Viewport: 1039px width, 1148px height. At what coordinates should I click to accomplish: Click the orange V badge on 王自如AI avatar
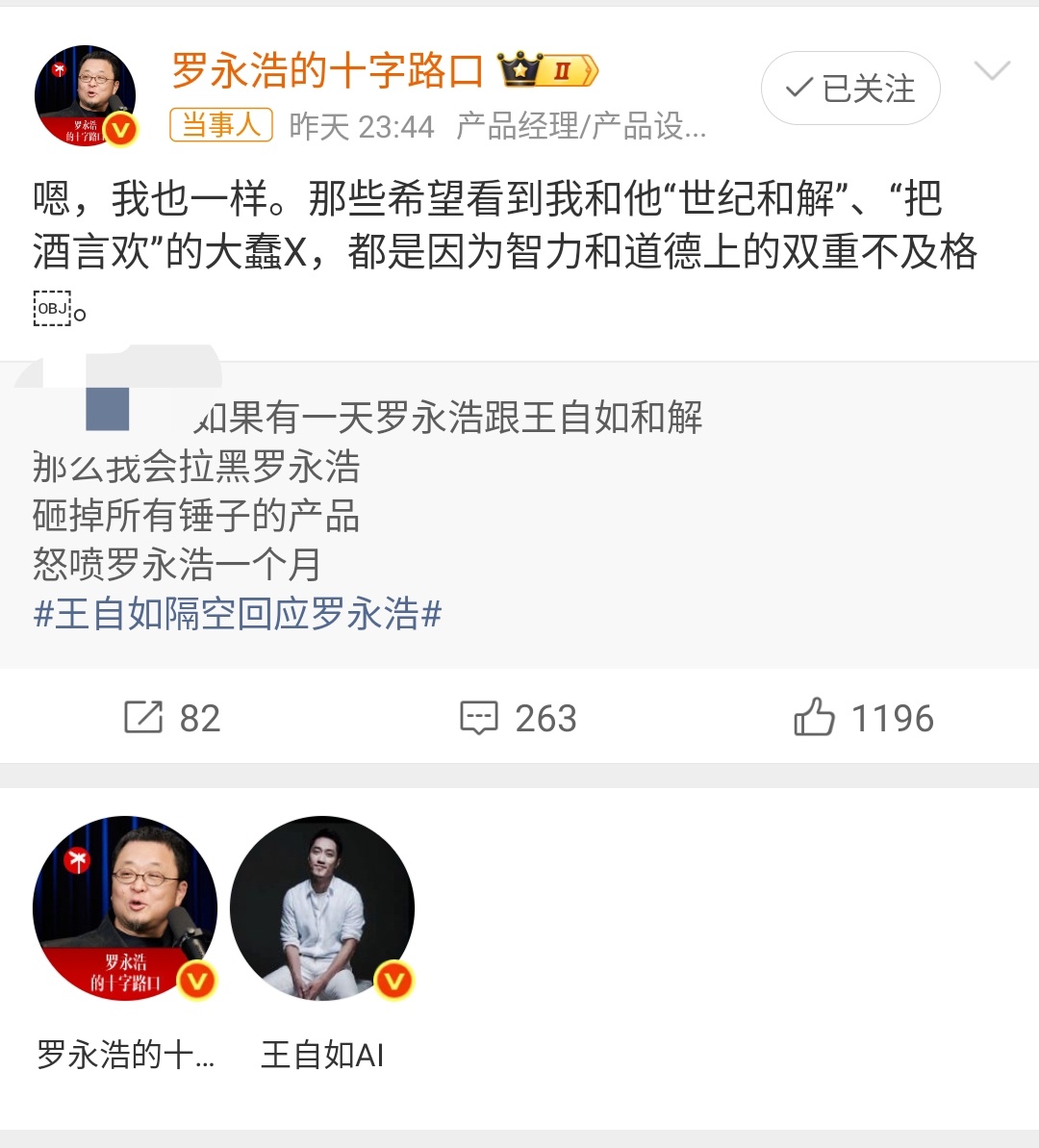[393, 980]
